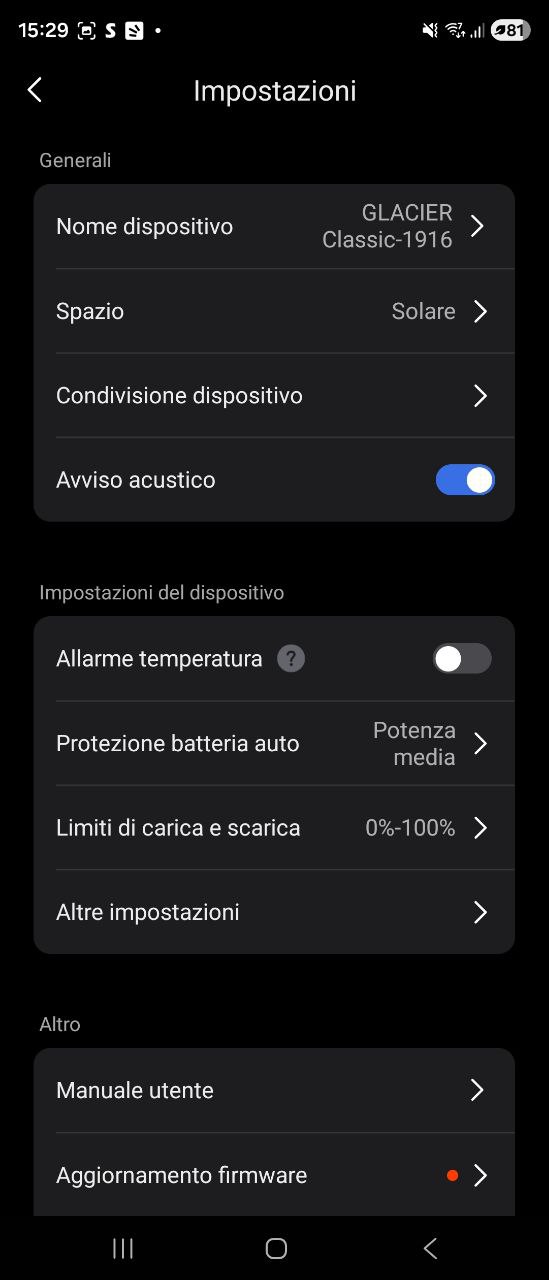This screenshot has height=1280, width=549.
Task: Open Limiti di carica e scarica
Action: click(x=274, y=828)
